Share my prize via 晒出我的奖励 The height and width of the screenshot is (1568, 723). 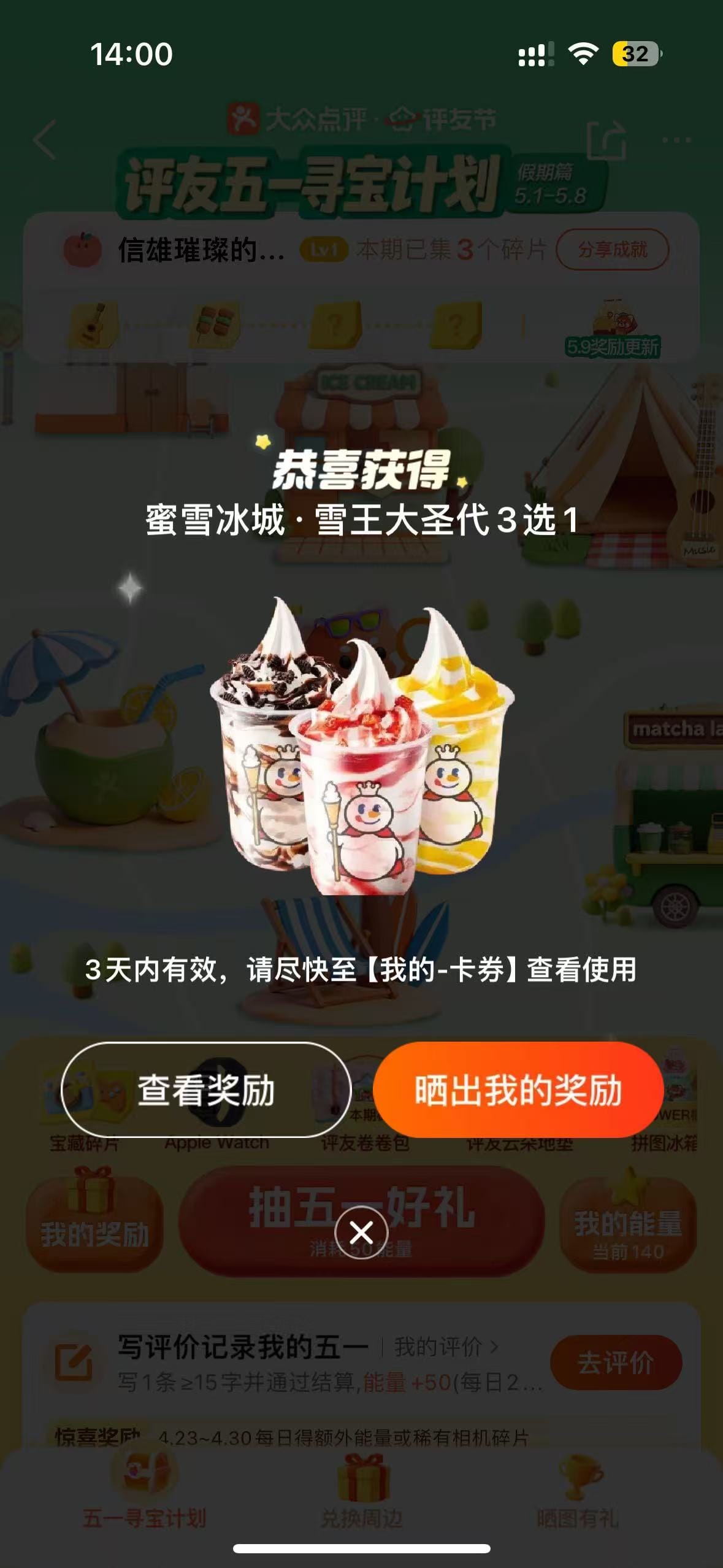(x=518, y=1090)
